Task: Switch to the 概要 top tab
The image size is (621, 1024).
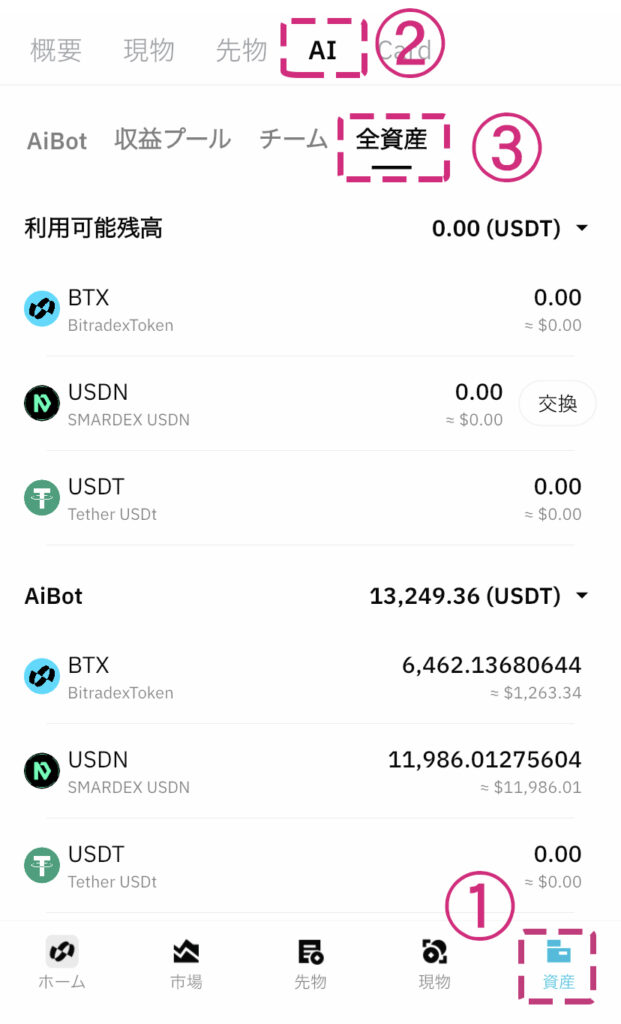Action: pyautogui.click(x=56, y=50)
